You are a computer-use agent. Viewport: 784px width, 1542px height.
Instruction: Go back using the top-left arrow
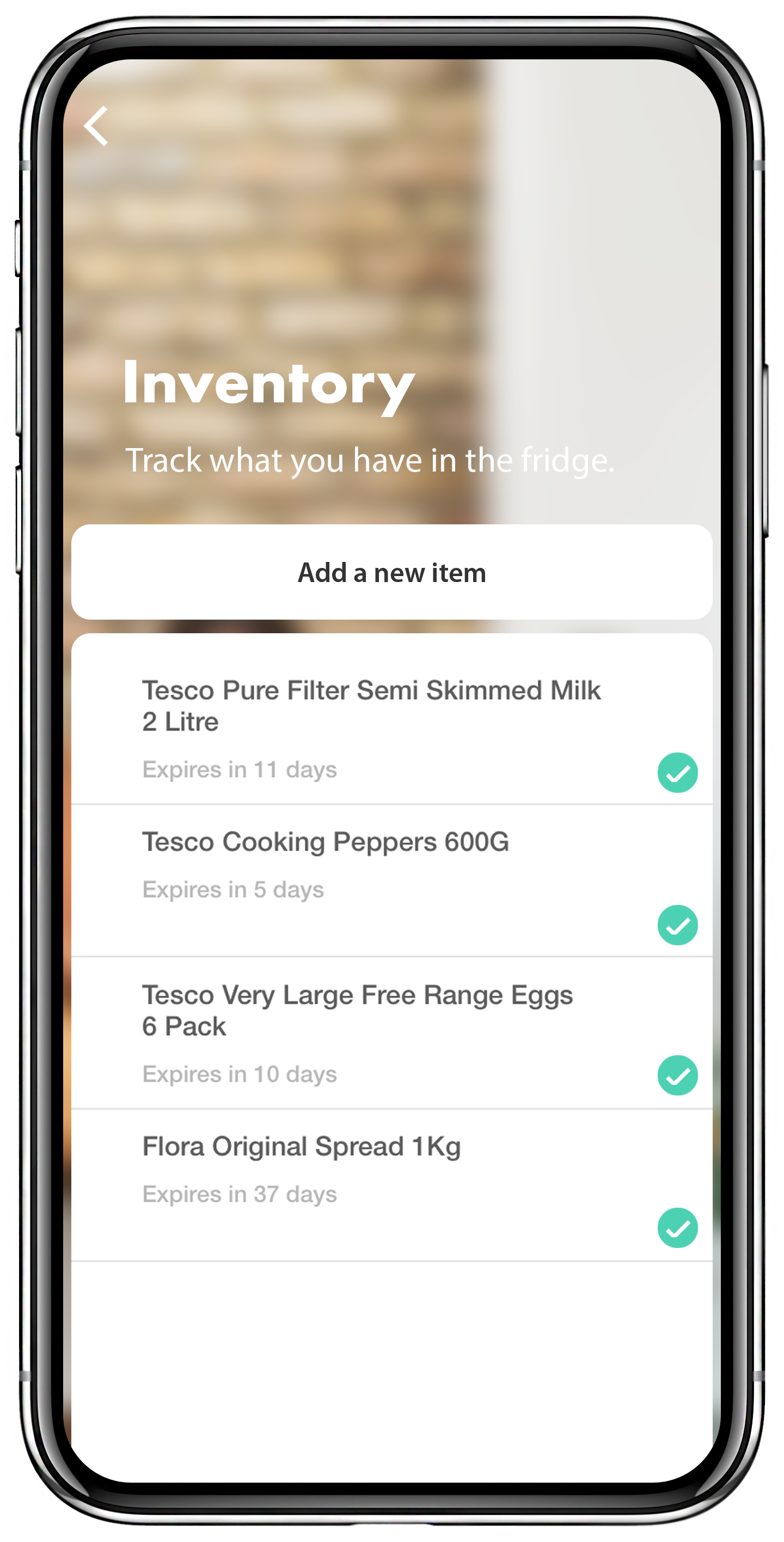pos(96,126)
